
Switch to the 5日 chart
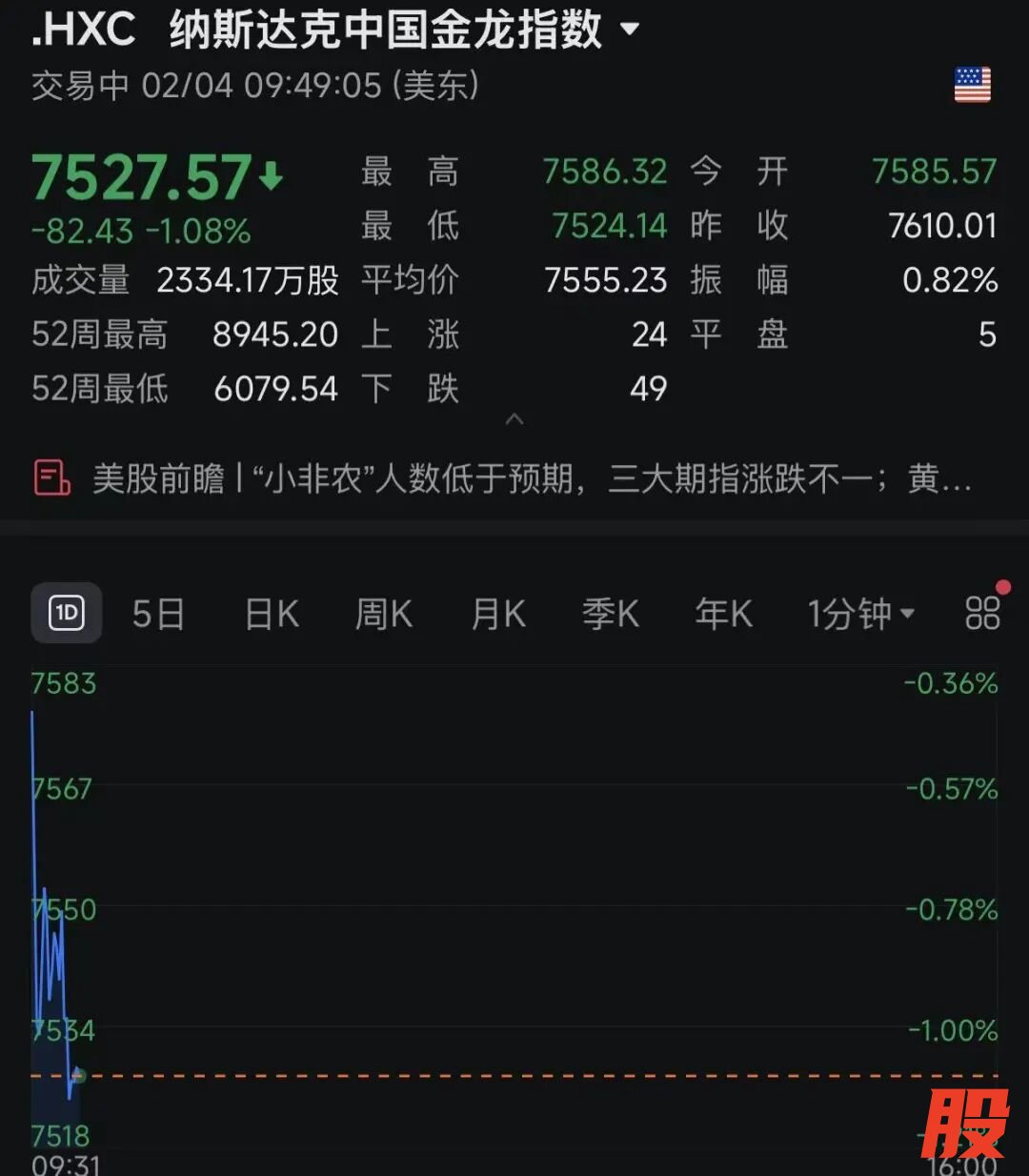[x=158, y=615]
